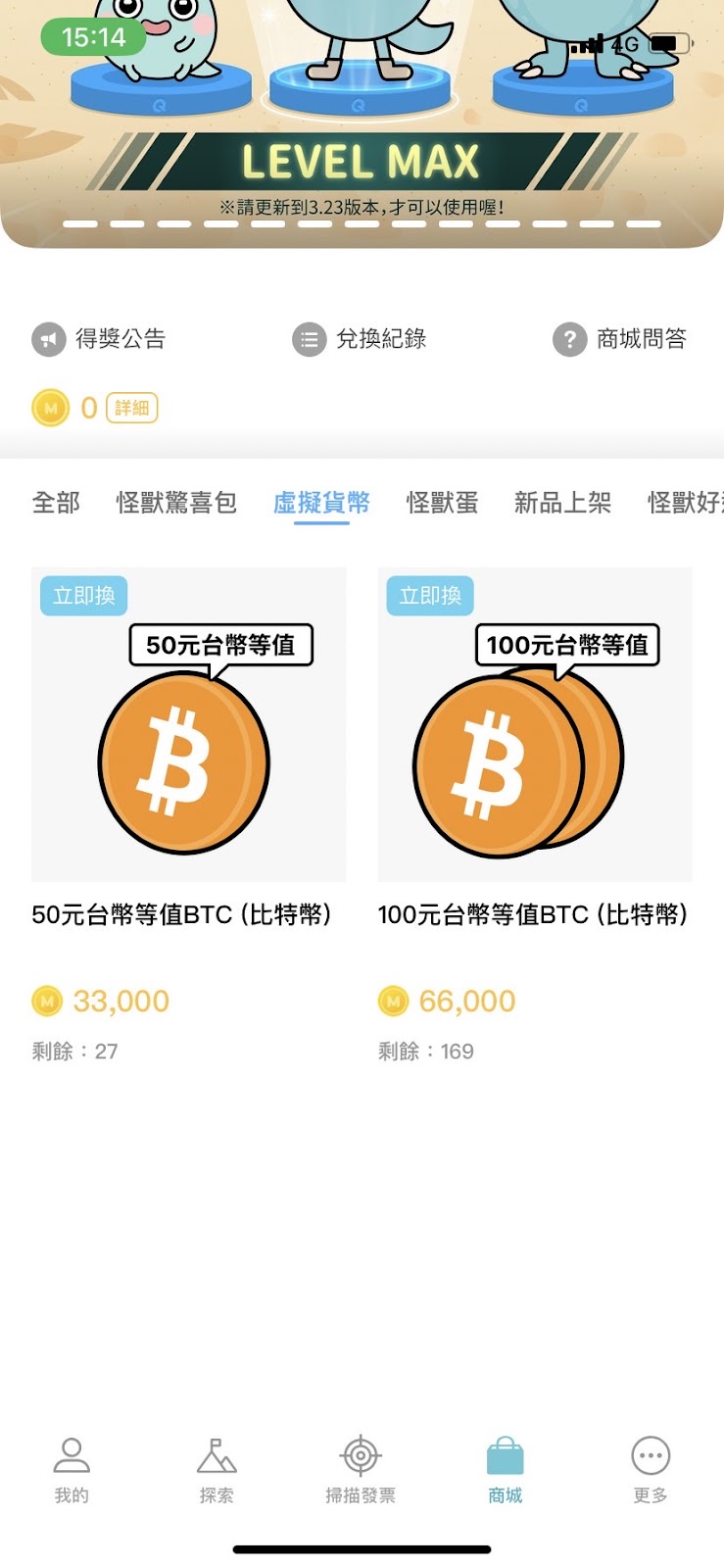This screenshot has height=1568, width=724.
Task: View 兌換紀錄 redemption history
Action: pos(360,339)
